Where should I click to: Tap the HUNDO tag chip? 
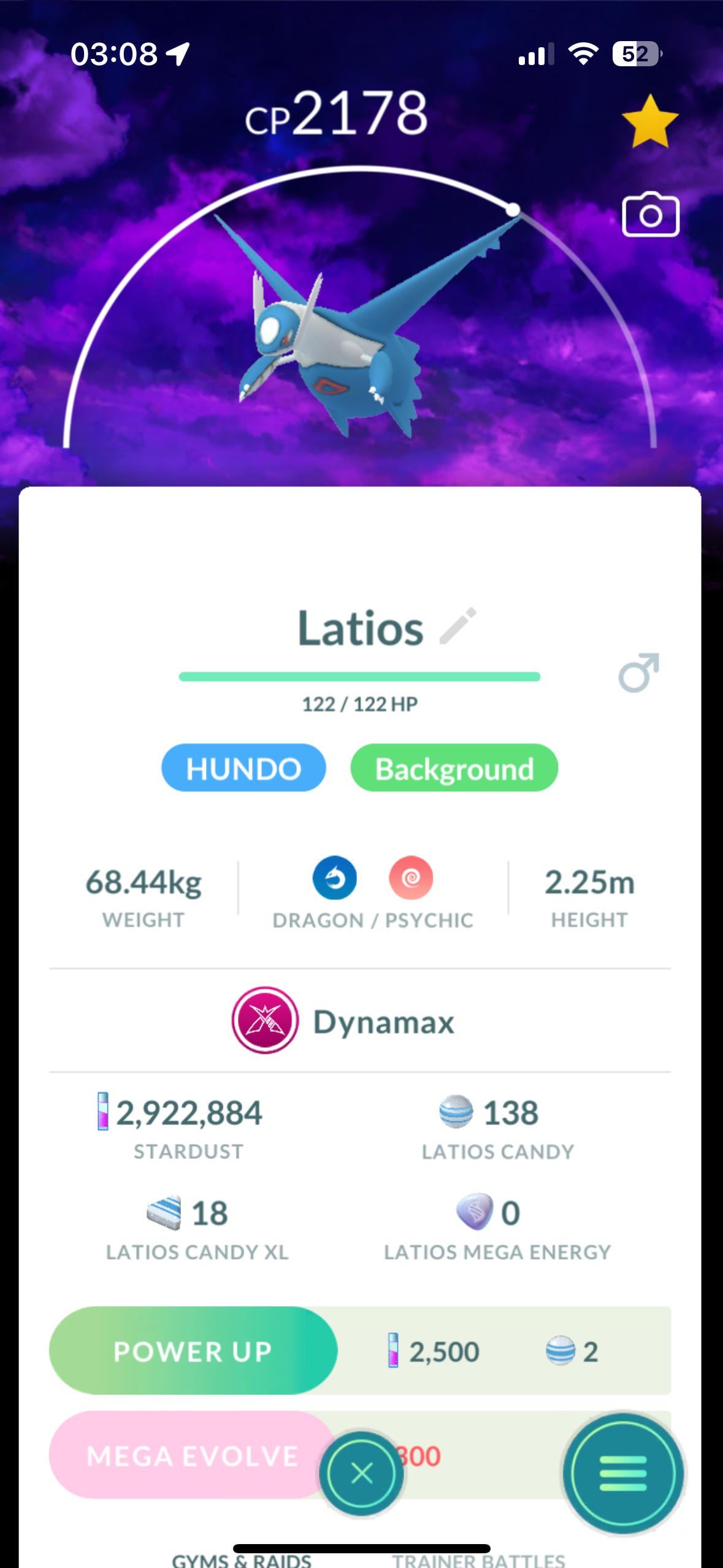tap(243, 768)
